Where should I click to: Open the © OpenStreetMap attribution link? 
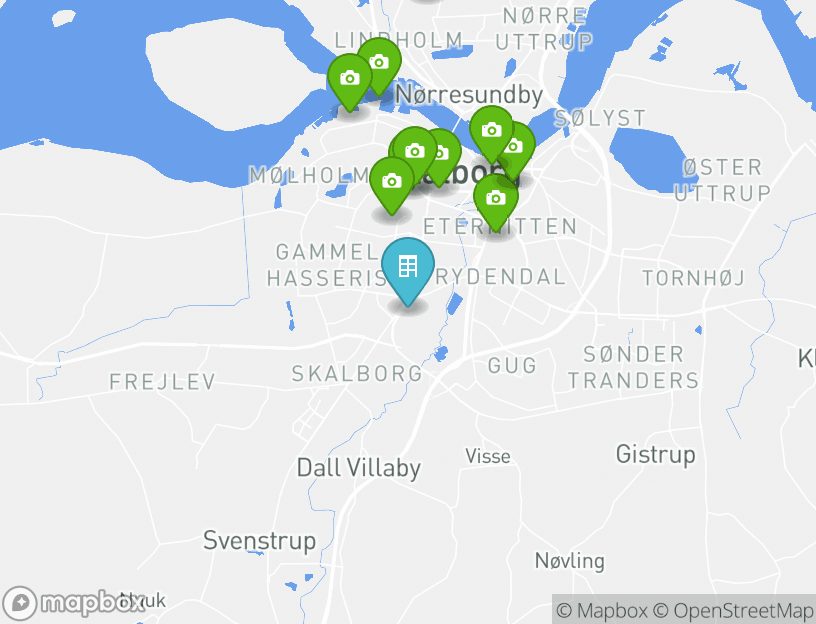[733, 610]
